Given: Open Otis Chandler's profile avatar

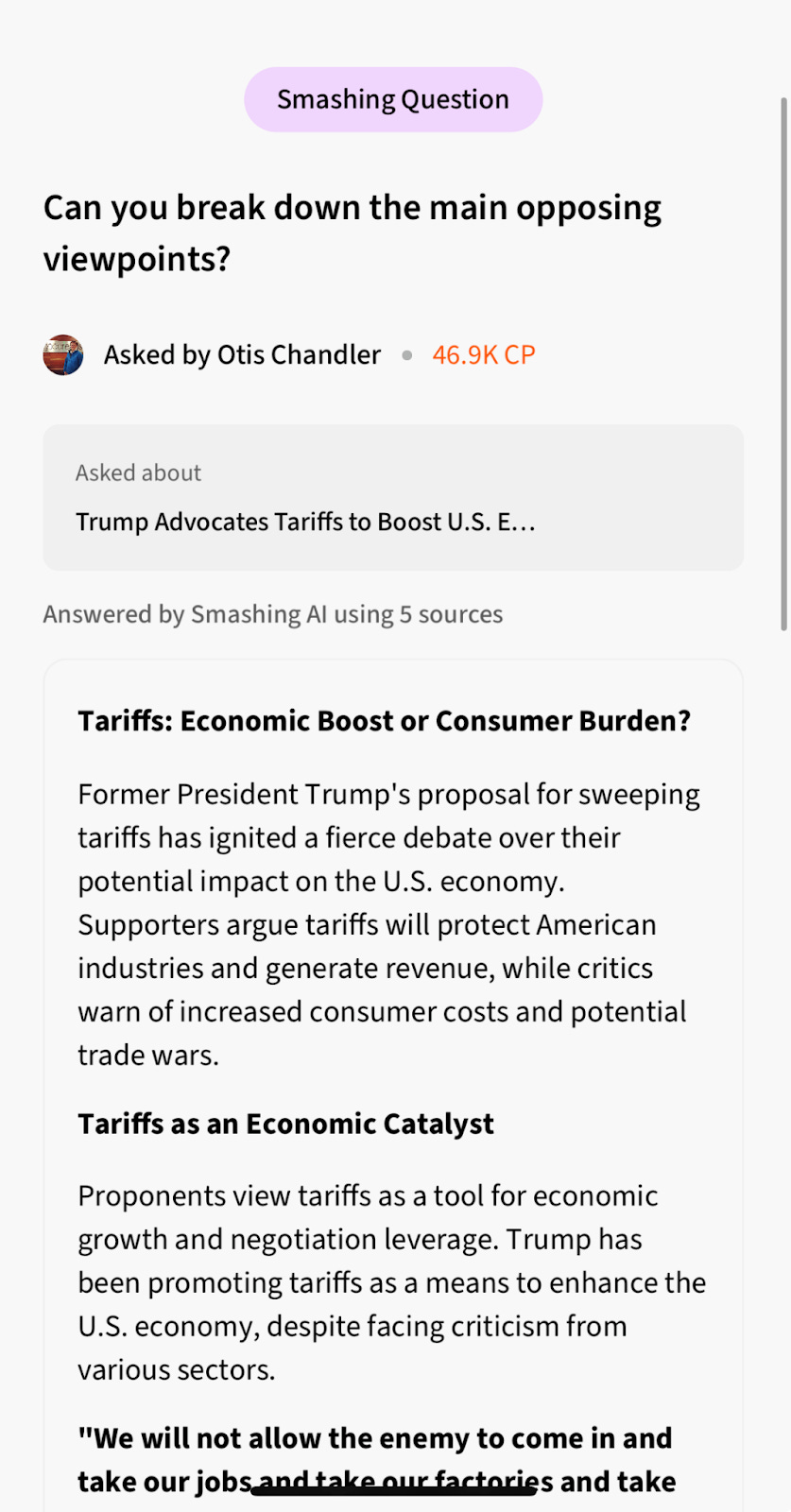Looking at the screenshot, I should pos(63,355).
